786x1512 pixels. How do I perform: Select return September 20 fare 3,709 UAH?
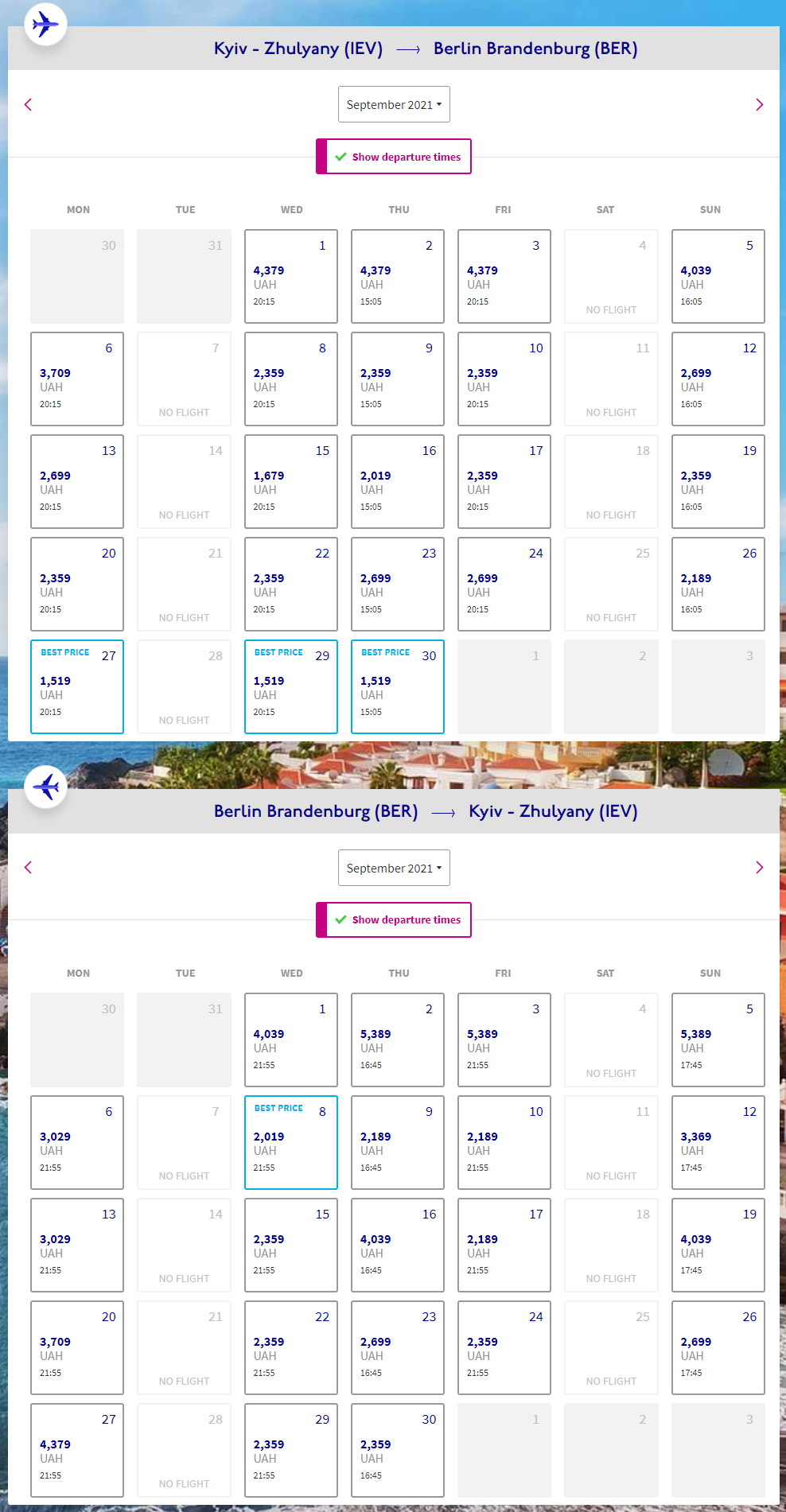(x=77, y=1347)
